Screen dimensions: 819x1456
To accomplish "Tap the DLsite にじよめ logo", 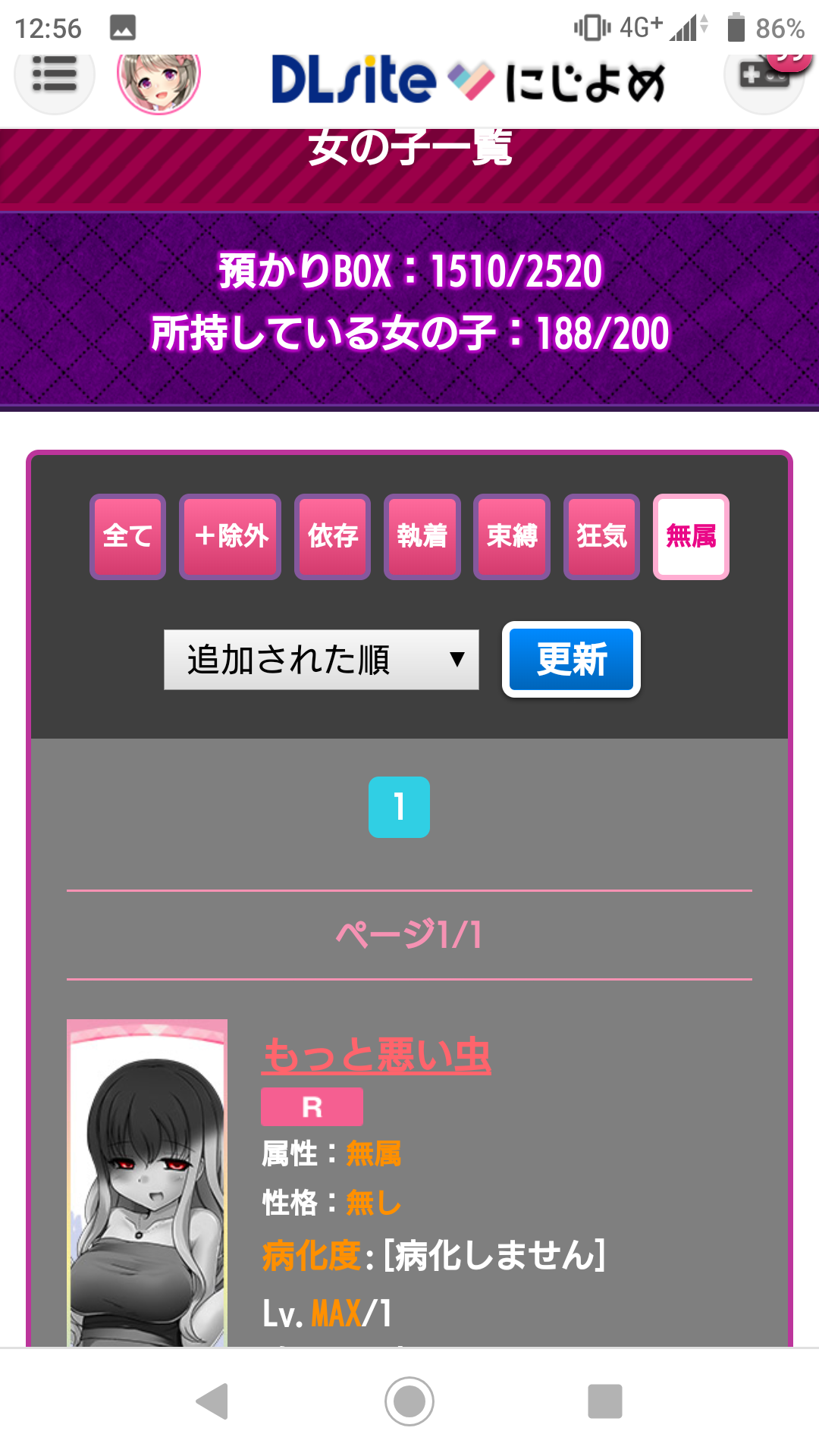I will [x=468, y=80].
